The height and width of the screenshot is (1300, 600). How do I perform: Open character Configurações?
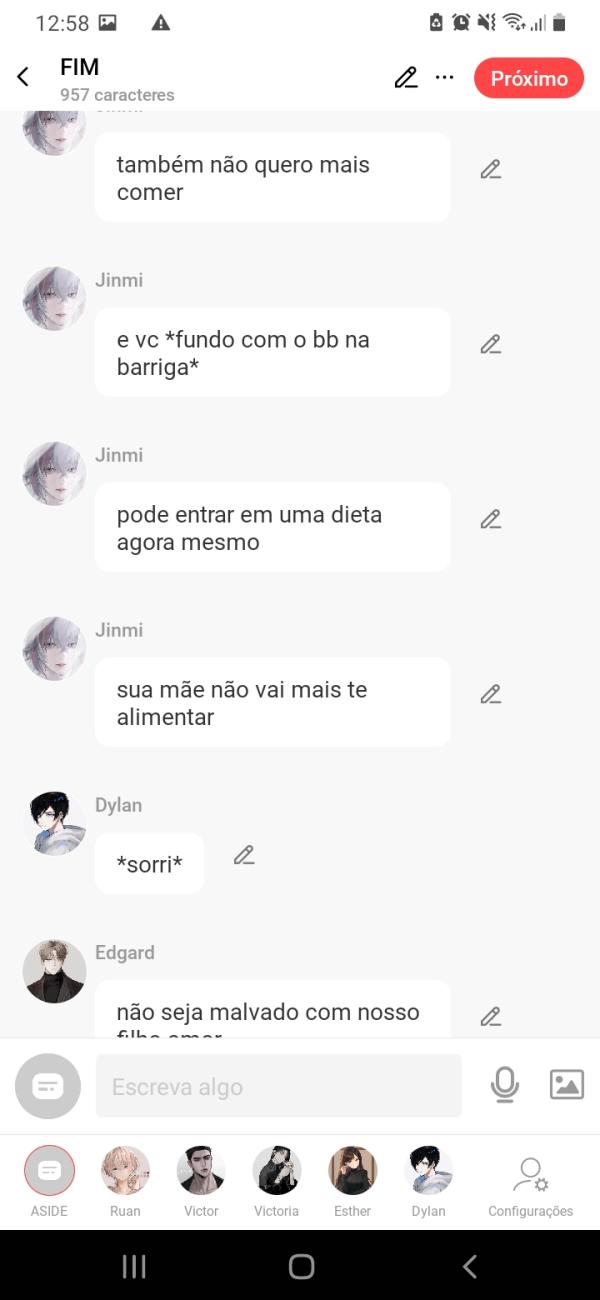coord(530,1181)
